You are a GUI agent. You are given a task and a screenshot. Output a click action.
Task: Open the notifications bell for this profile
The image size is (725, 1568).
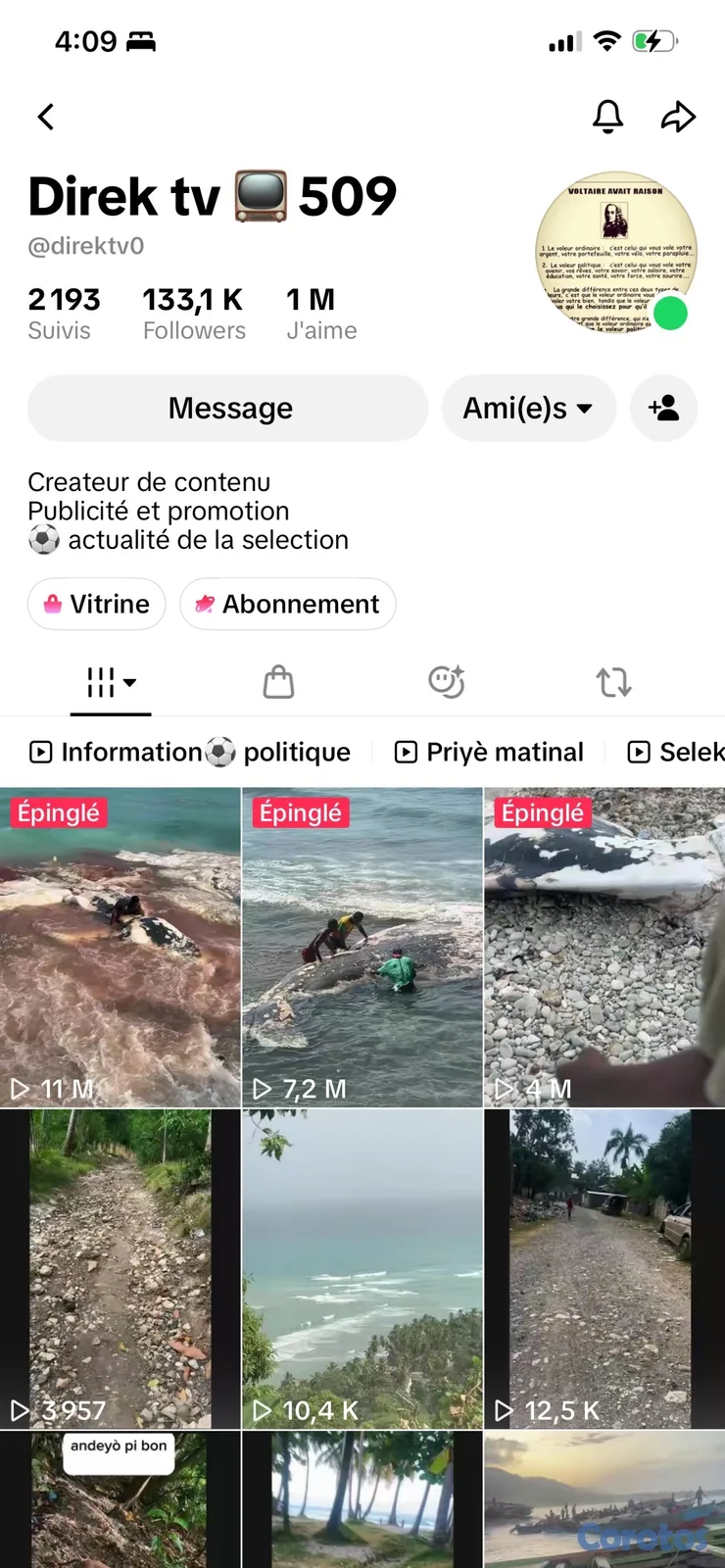tap(607, 117)
